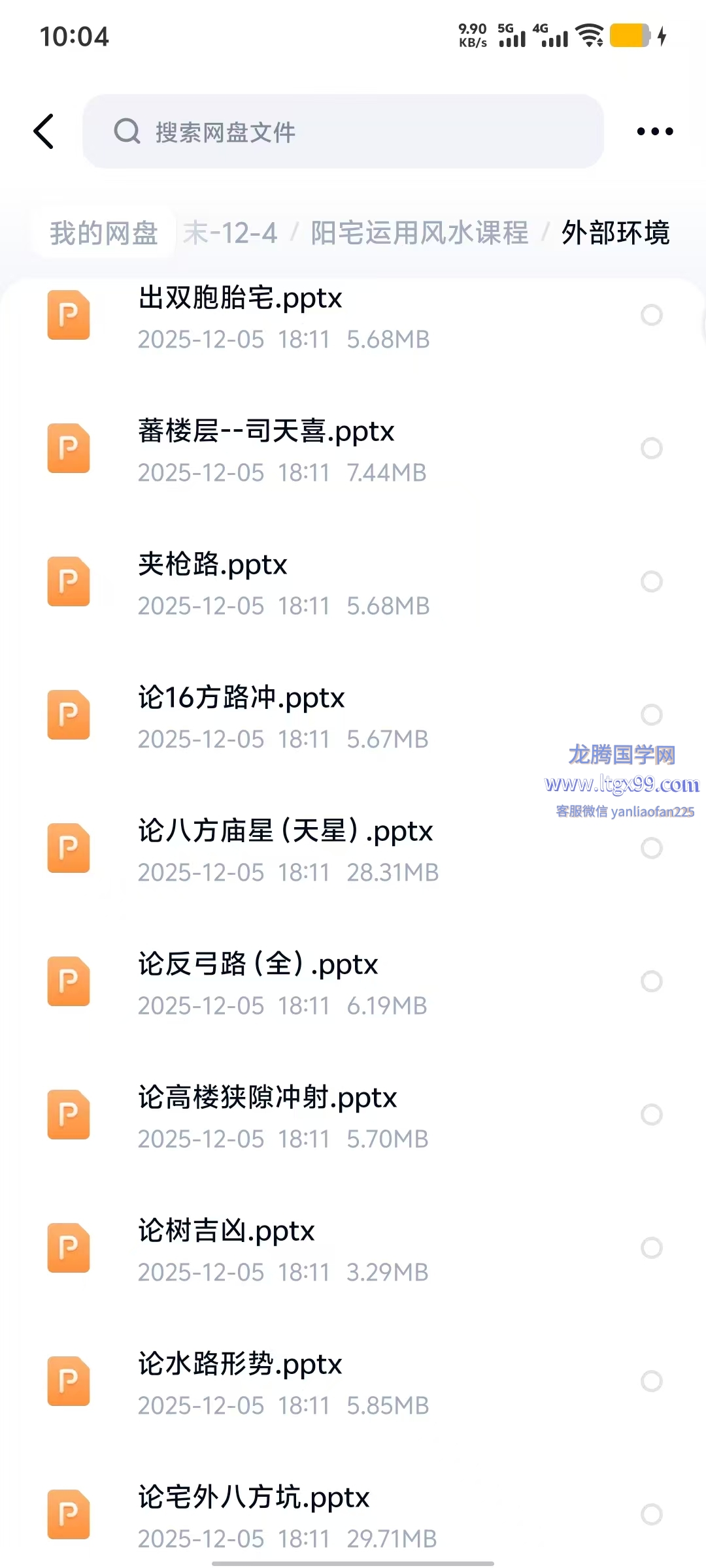Tap the 搜索网盘文件 search box
Image resolution: width=706 pixels, height=1568 pixels.
pyautogui.click(x=343, y=131)
